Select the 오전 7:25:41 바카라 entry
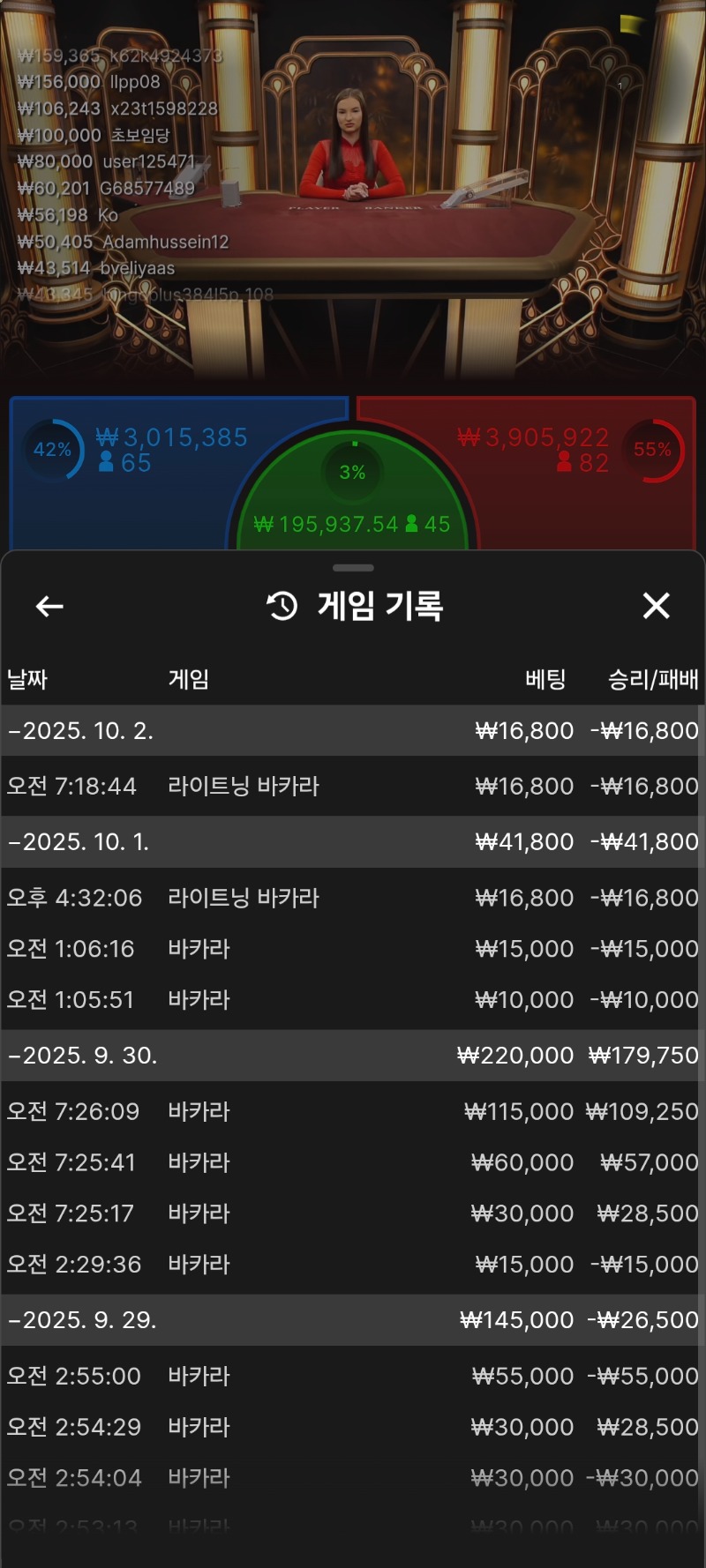 pyautogui.click(x=353, y=1162)
